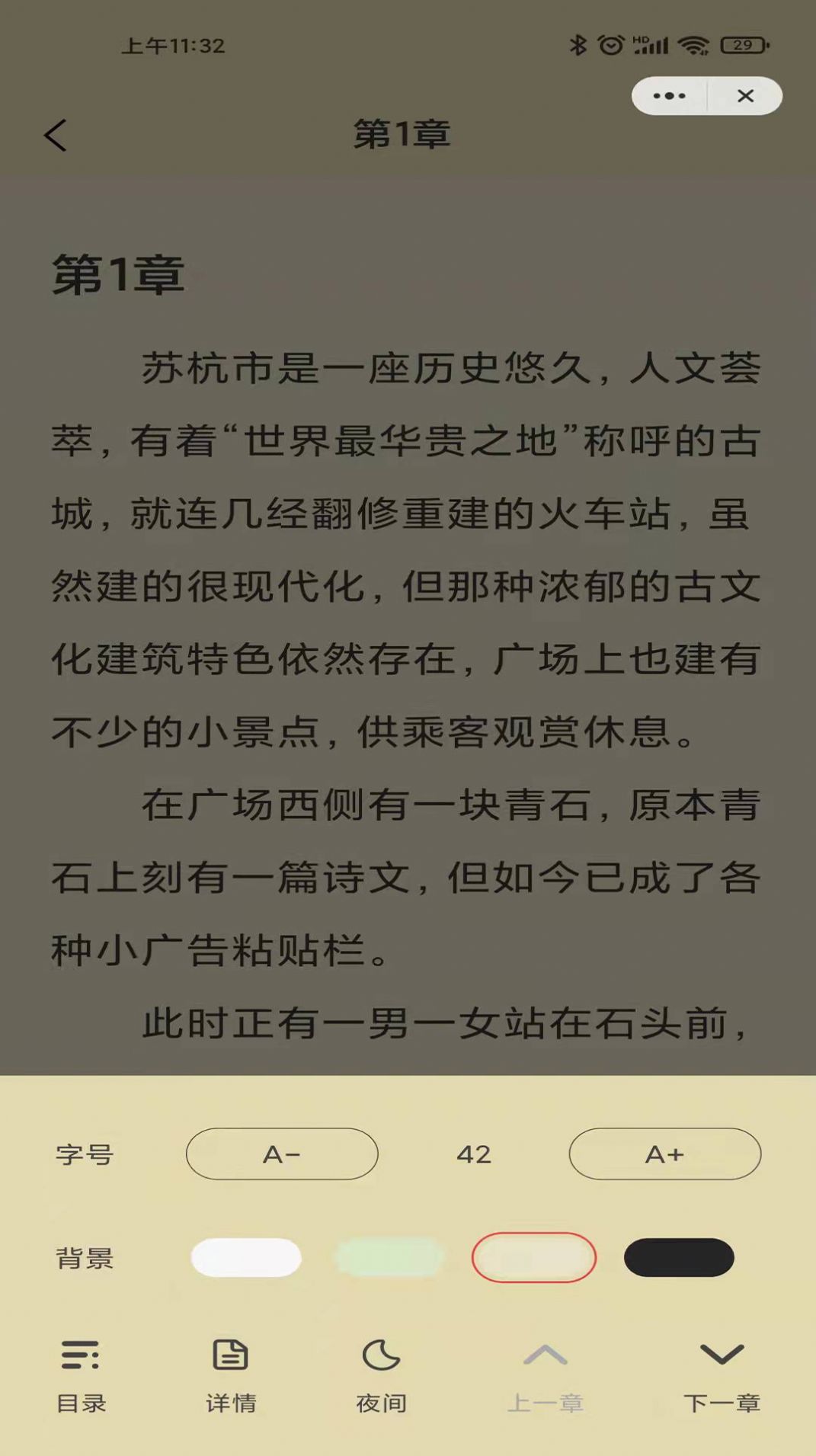
Task: Open the 目录 table of contents
Action: [x=81, y=1375]
